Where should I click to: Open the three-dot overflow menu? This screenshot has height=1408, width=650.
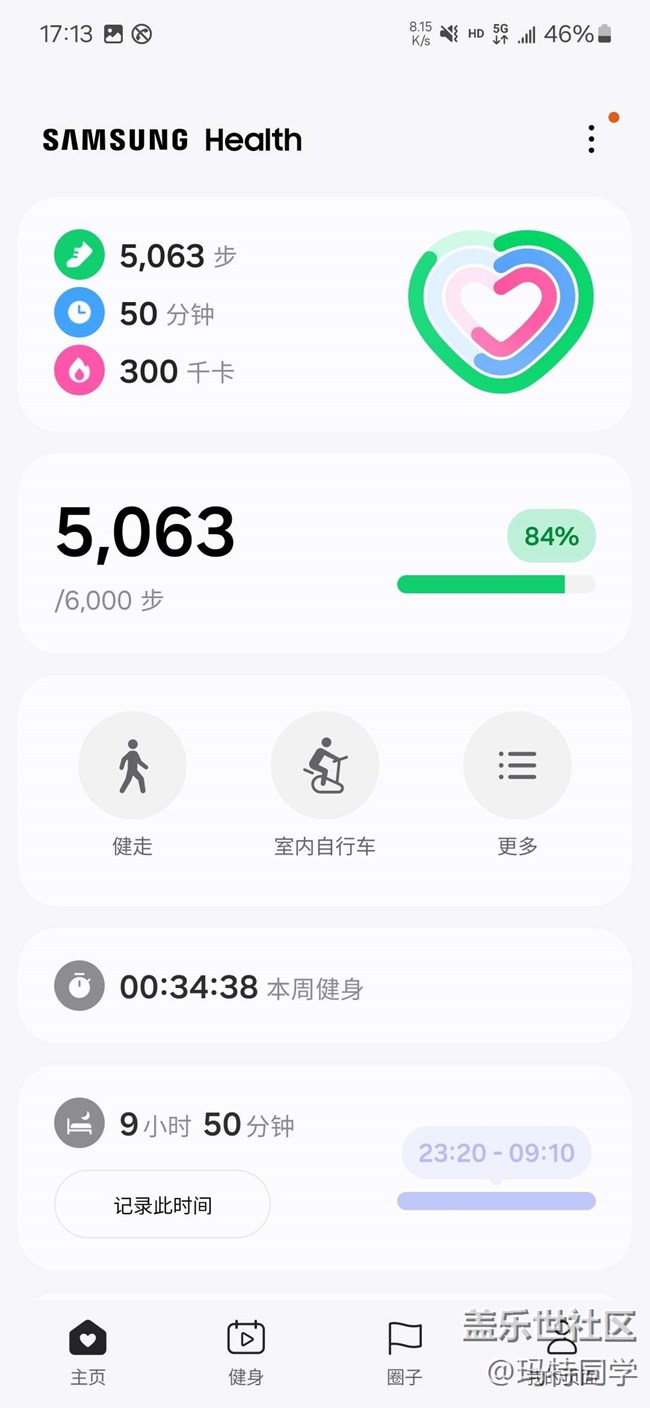[592, 139]
